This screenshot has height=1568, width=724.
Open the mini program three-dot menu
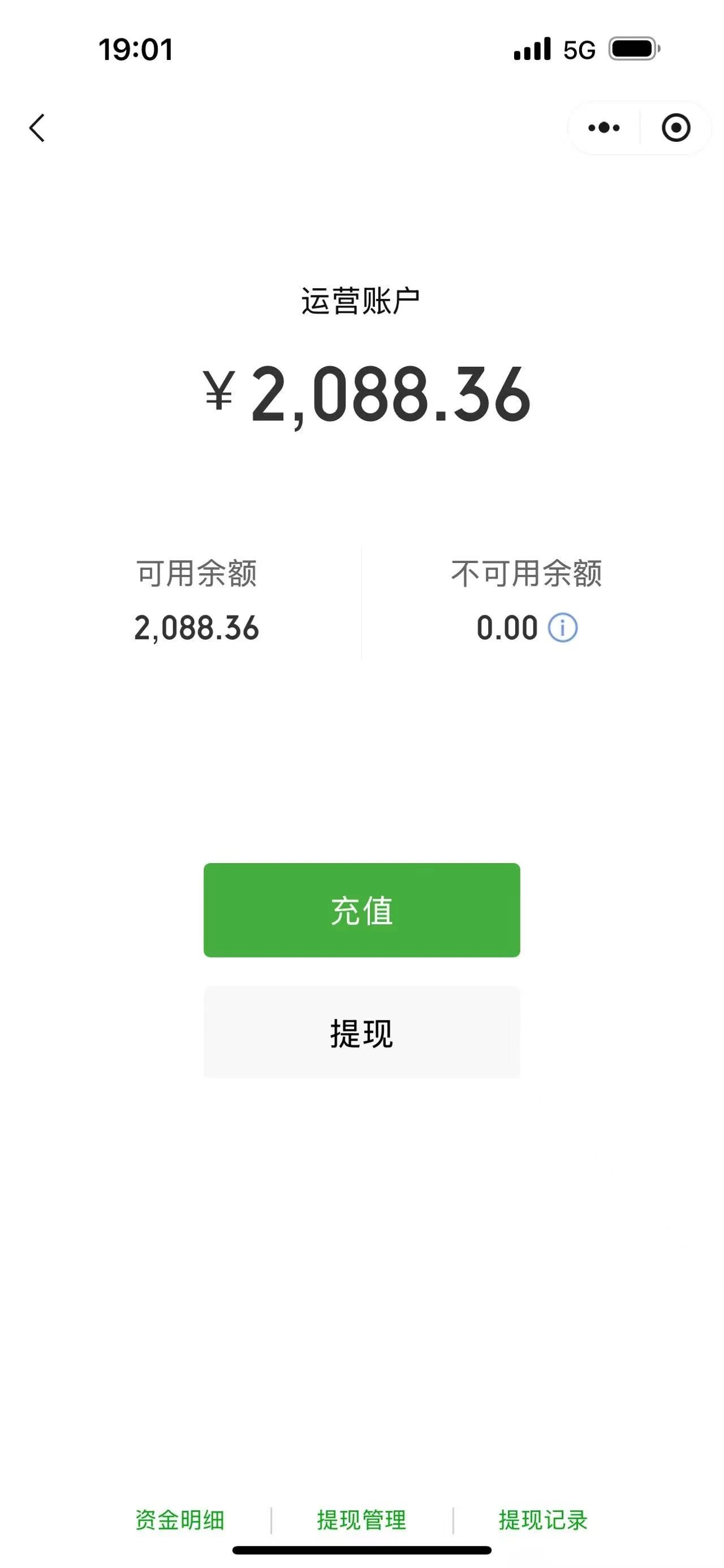tap(604, 128)
